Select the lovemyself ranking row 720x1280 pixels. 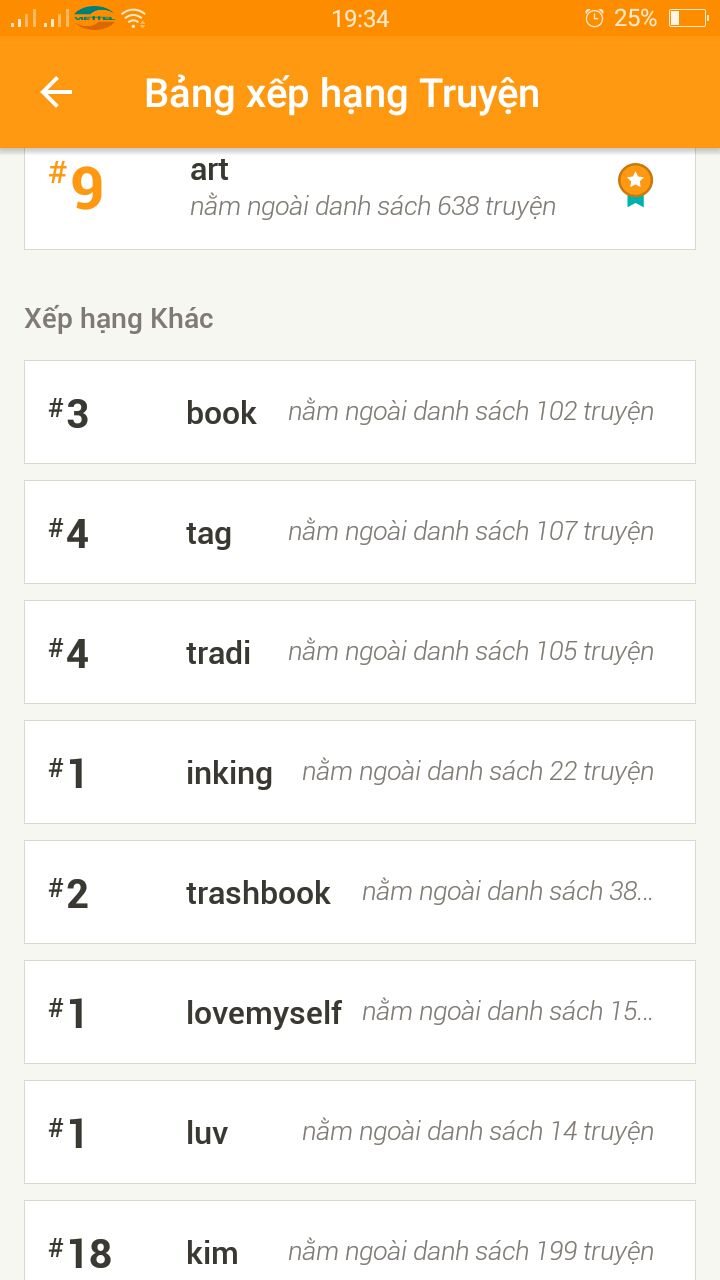click(x=360, y=1012)
